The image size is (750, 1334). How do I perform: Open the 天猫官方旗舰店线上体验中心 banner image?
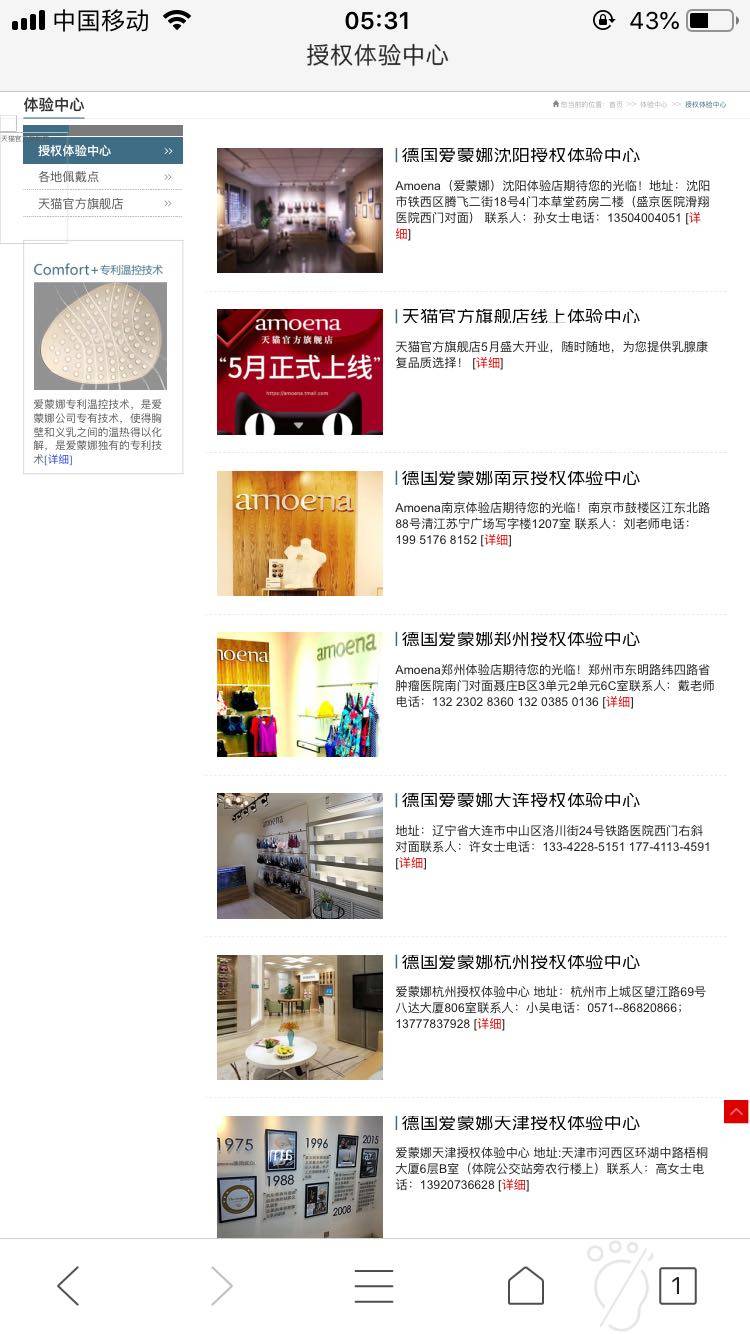click(x=299, y=371)
